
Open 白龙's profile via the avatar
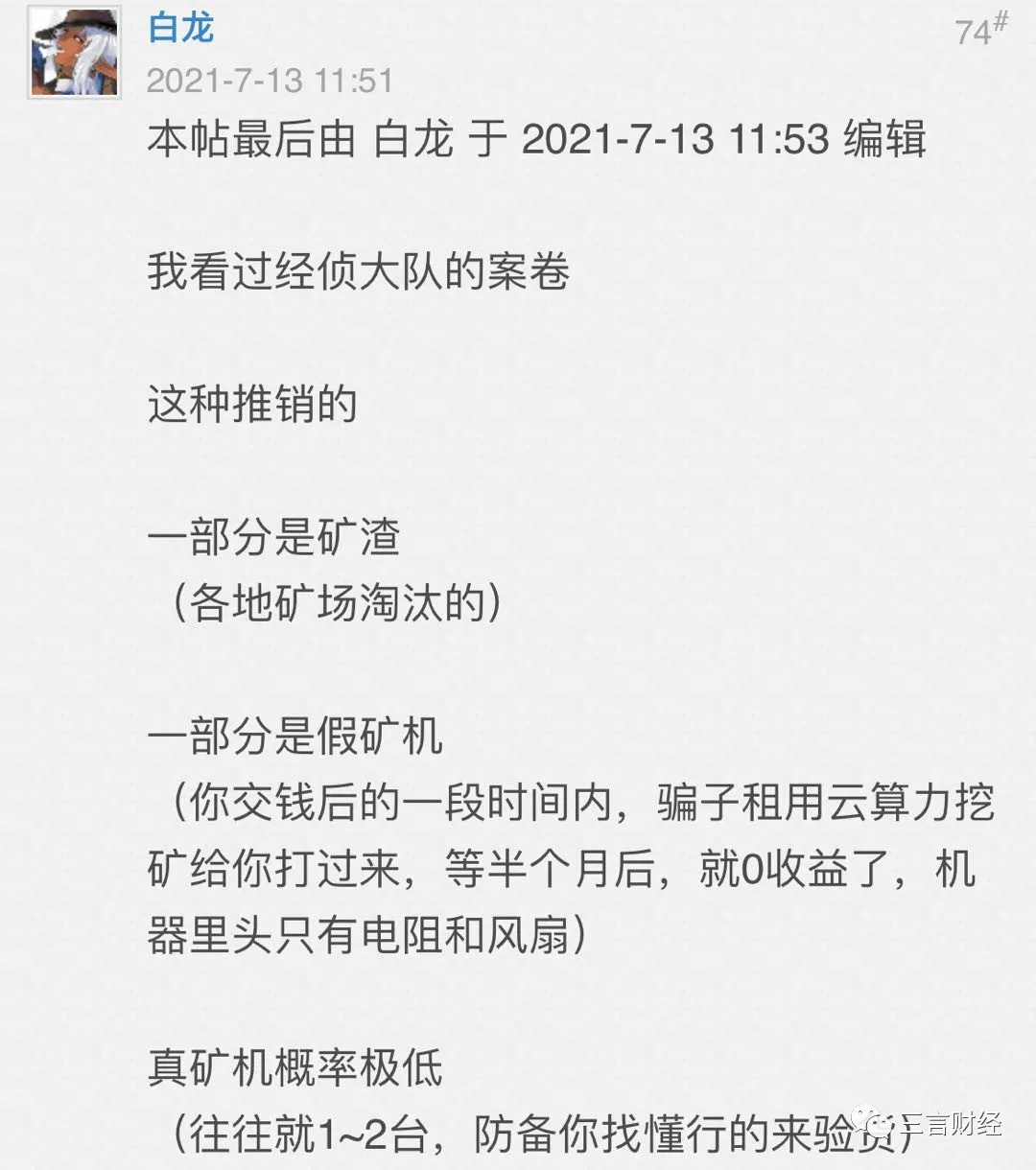[x=75, y=53]
